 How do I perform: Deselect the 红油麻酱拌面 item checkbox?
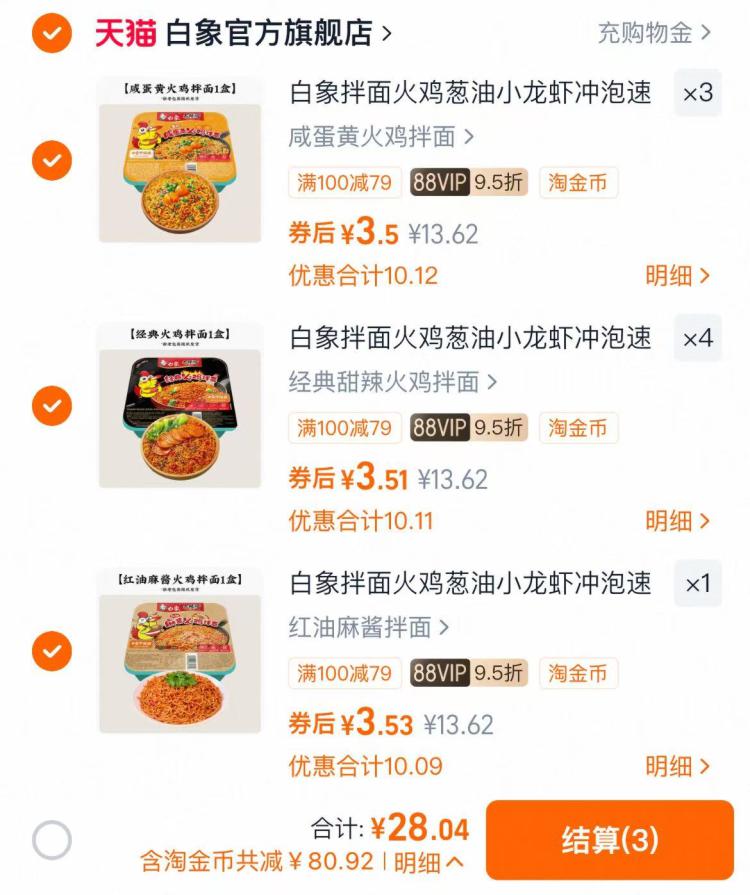tap(51, 651)
